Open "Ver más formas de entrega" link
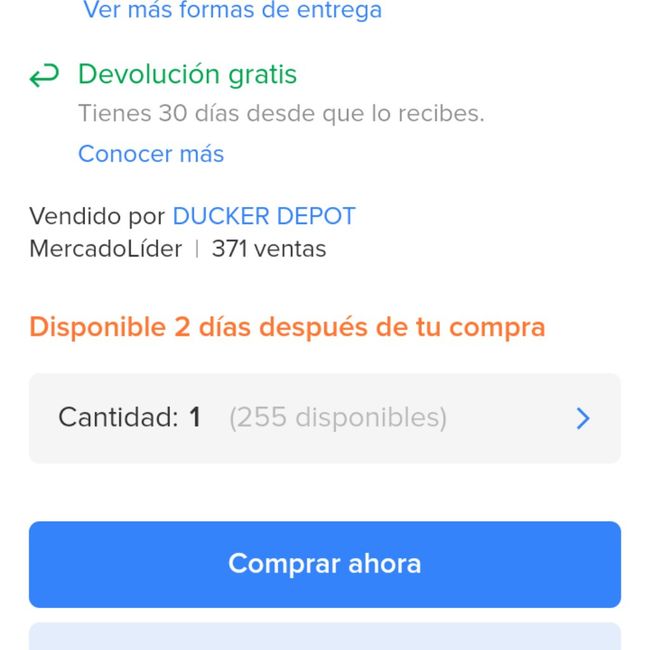 (x=232, y=11)
